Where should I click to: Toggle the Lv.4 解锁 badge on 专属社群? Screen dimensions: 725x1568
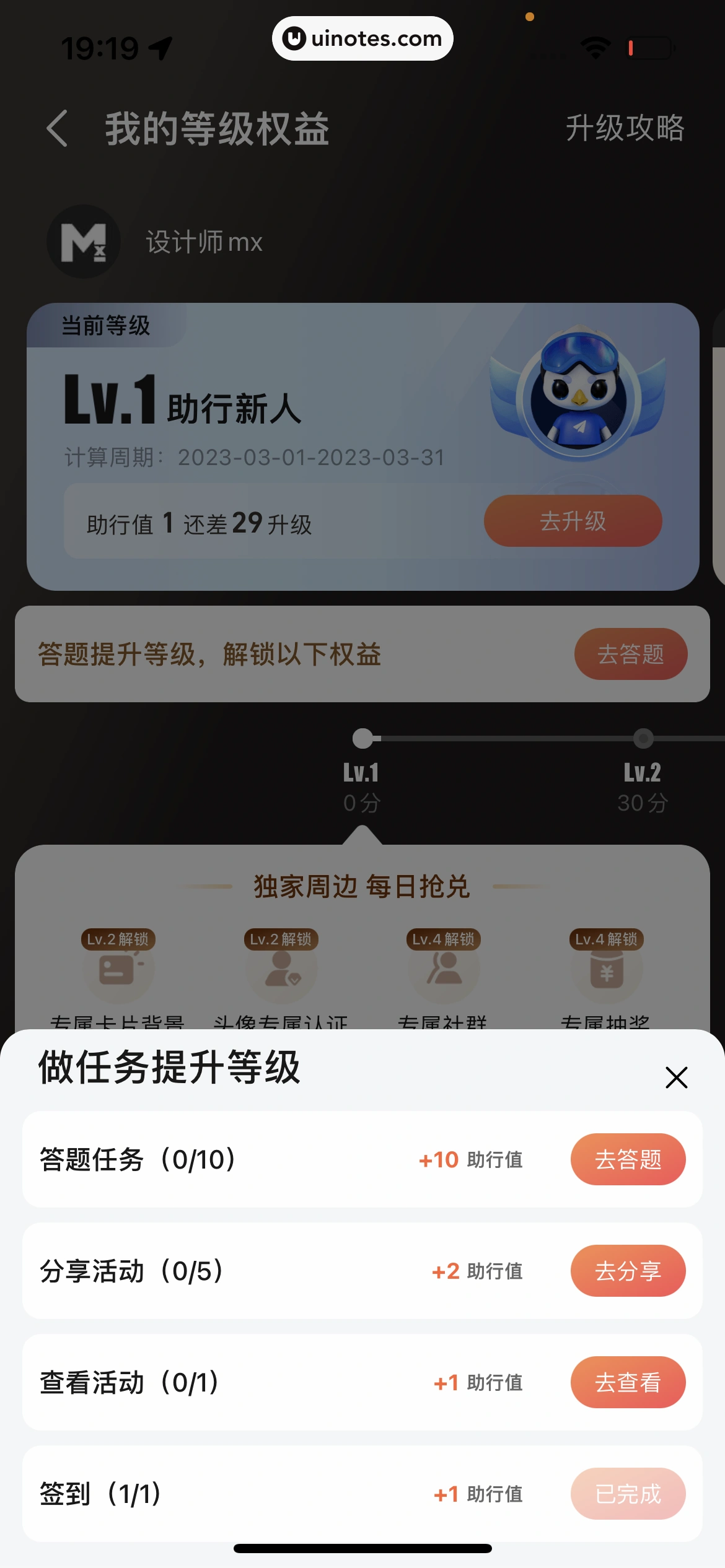click(x=442, y=939)
